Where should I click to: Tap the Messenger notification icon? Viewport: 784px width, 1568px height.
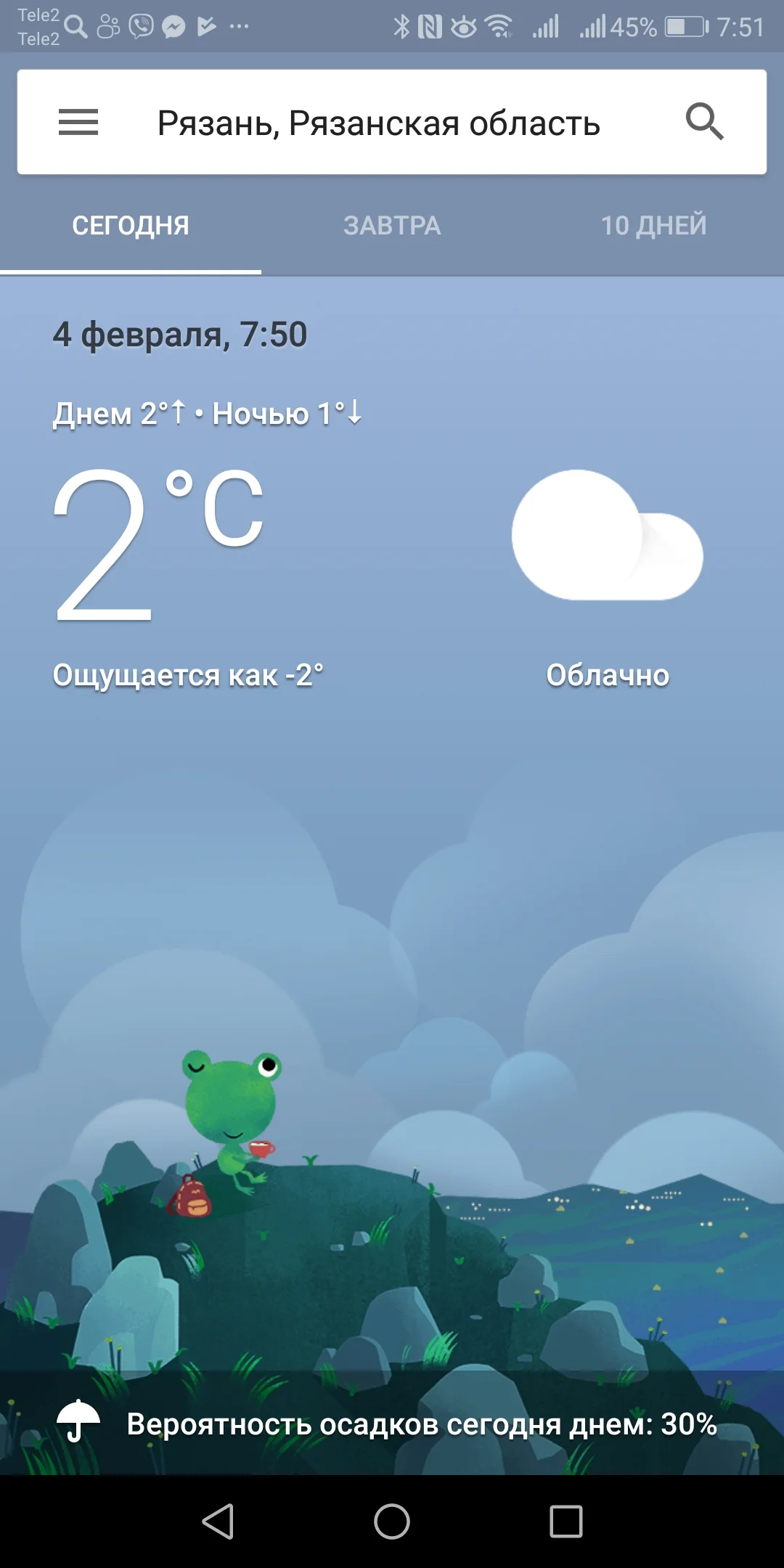click(174, 26)
